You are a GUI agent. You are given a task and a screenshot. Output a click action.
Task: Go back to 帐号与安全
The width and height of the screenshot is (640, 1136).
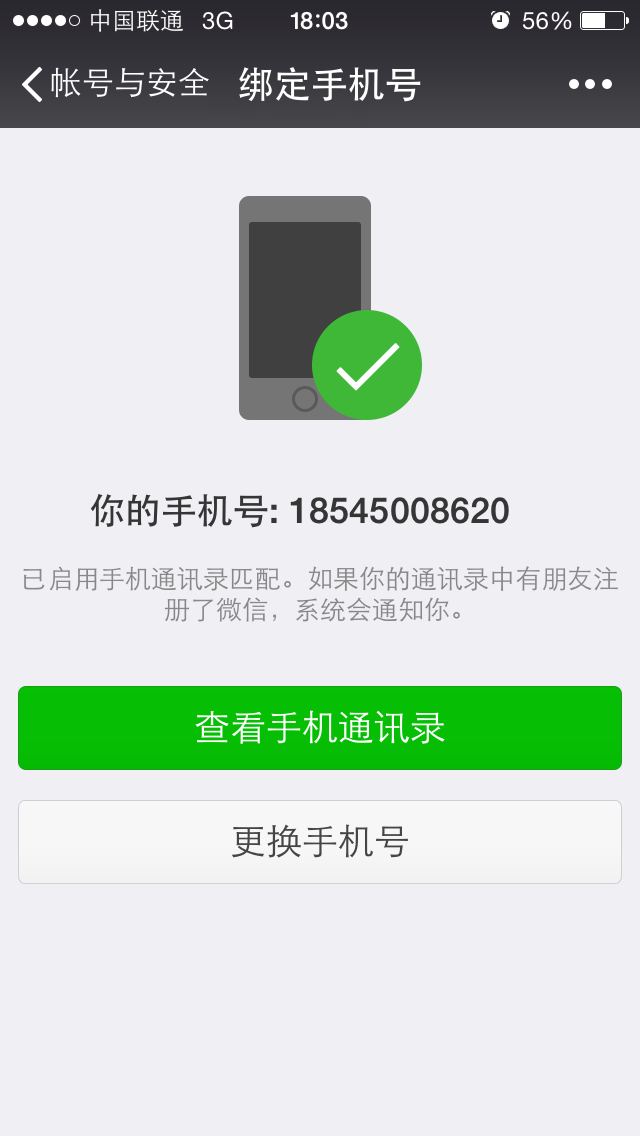[115, 84]
